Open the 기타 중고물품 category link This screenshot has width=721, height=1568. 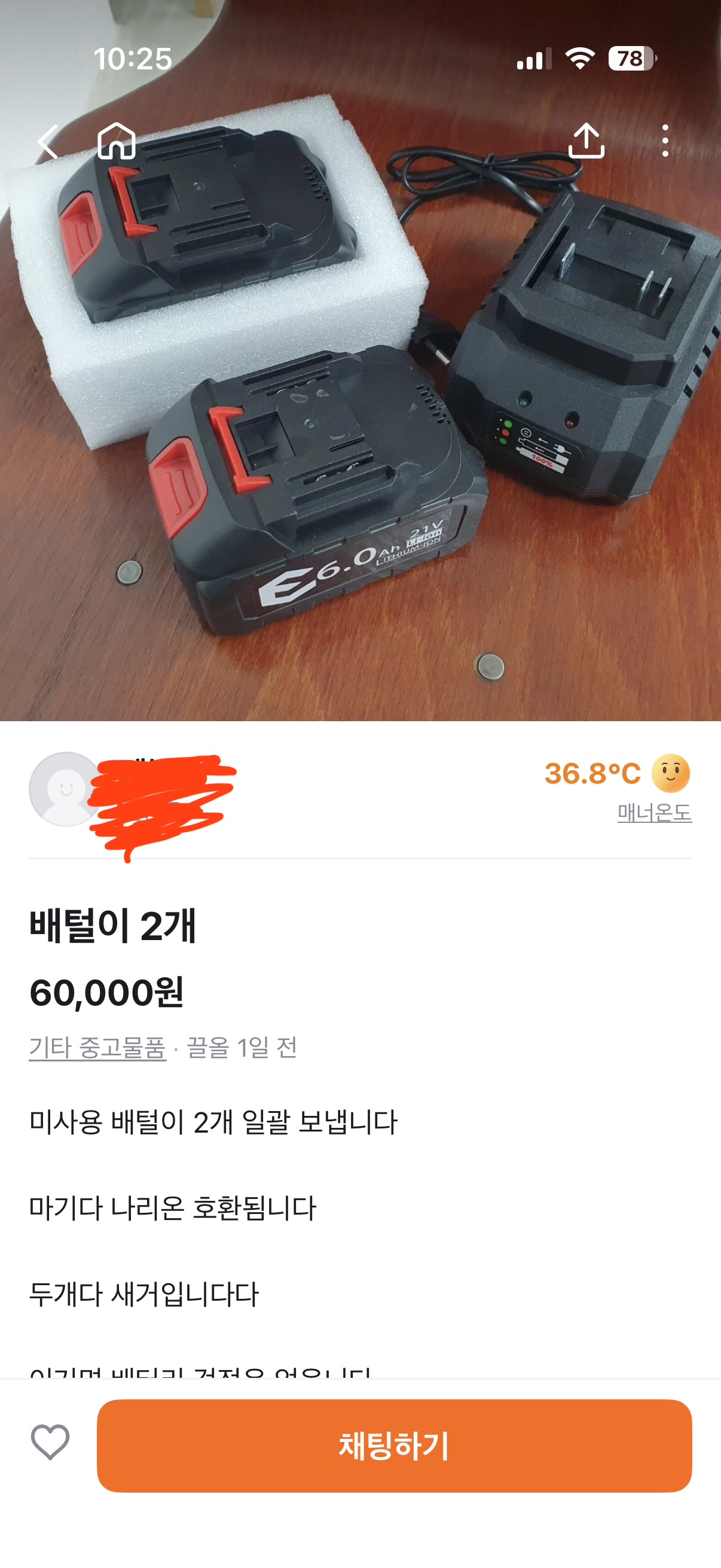coord(97,1048)
